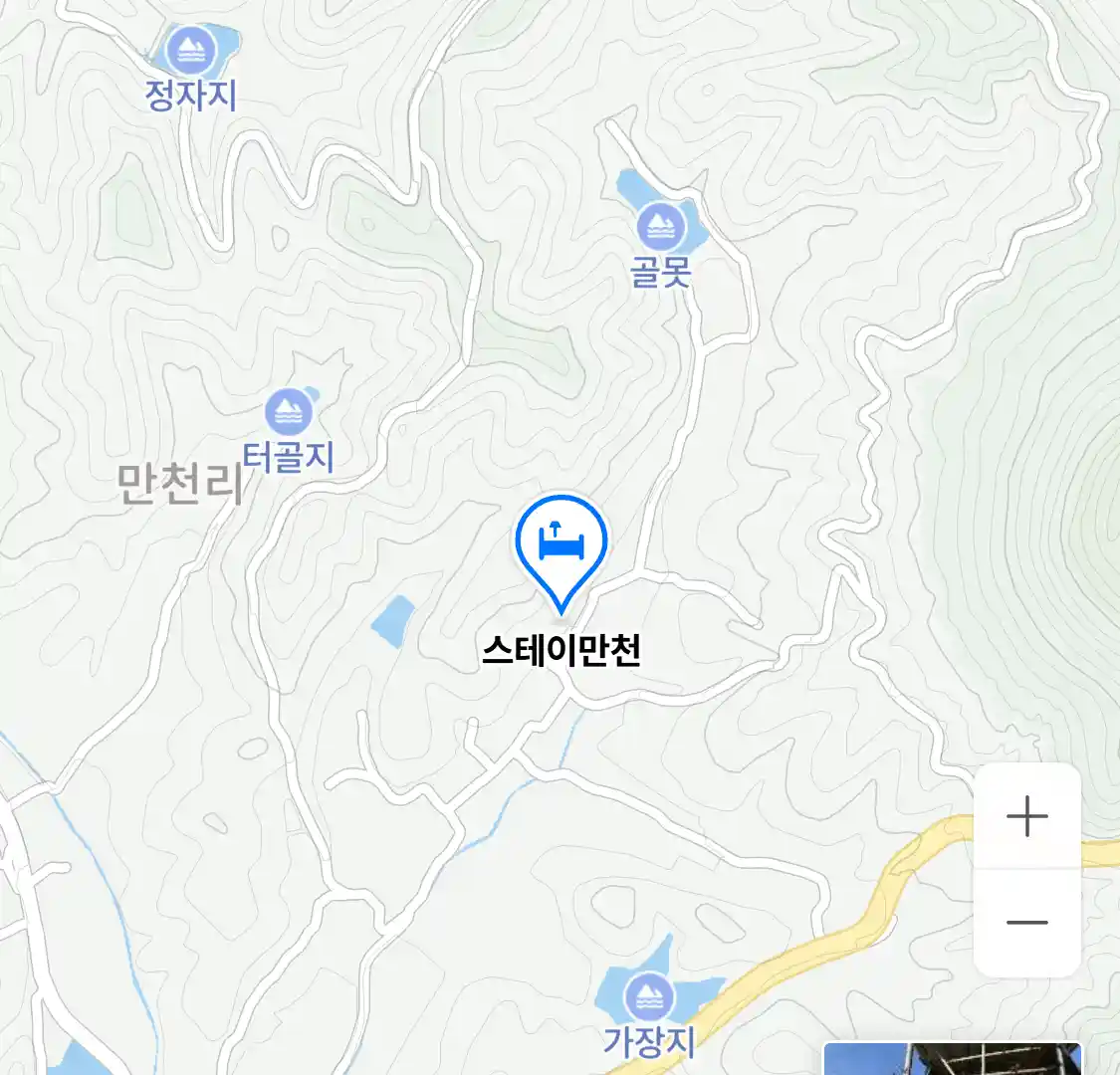Open the 가장지 reservoir marker
The image size is (1120, 1075).
point(649,996)
